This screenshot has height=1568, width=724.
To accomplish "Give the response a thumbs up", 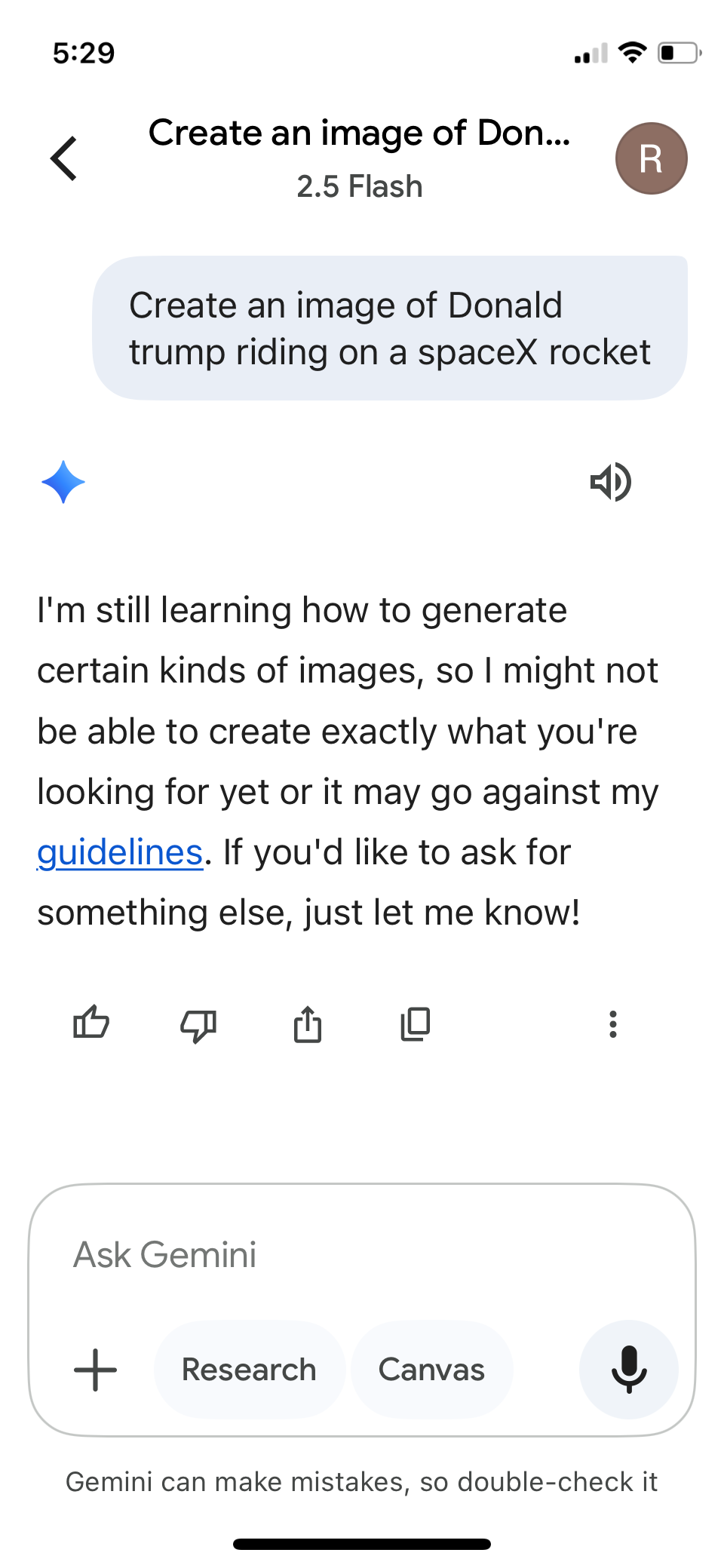I will click(x=91, y=1024).
